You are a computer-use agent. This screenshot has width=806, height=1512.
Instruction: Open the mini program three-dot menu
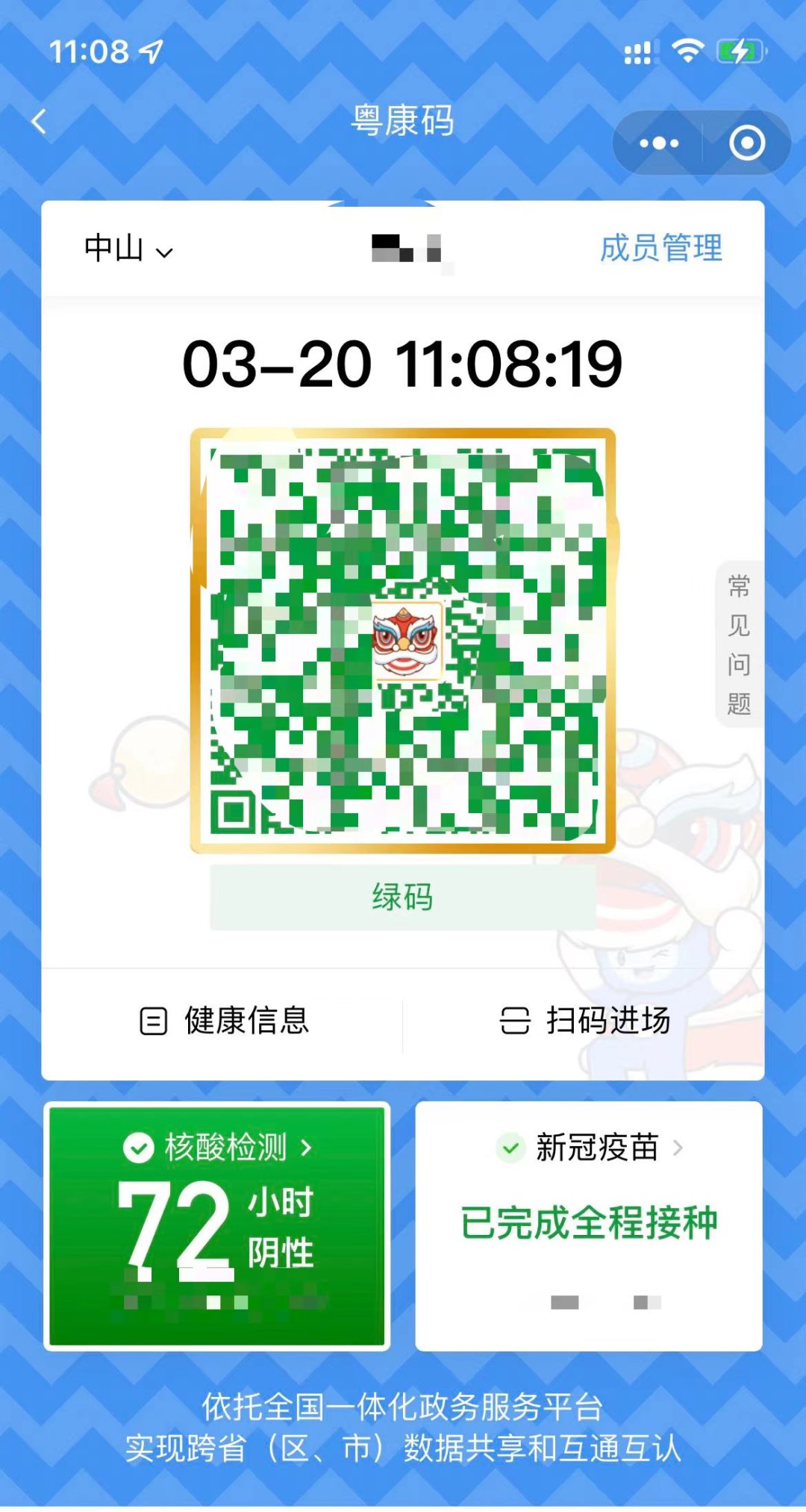tap(658, 143)
